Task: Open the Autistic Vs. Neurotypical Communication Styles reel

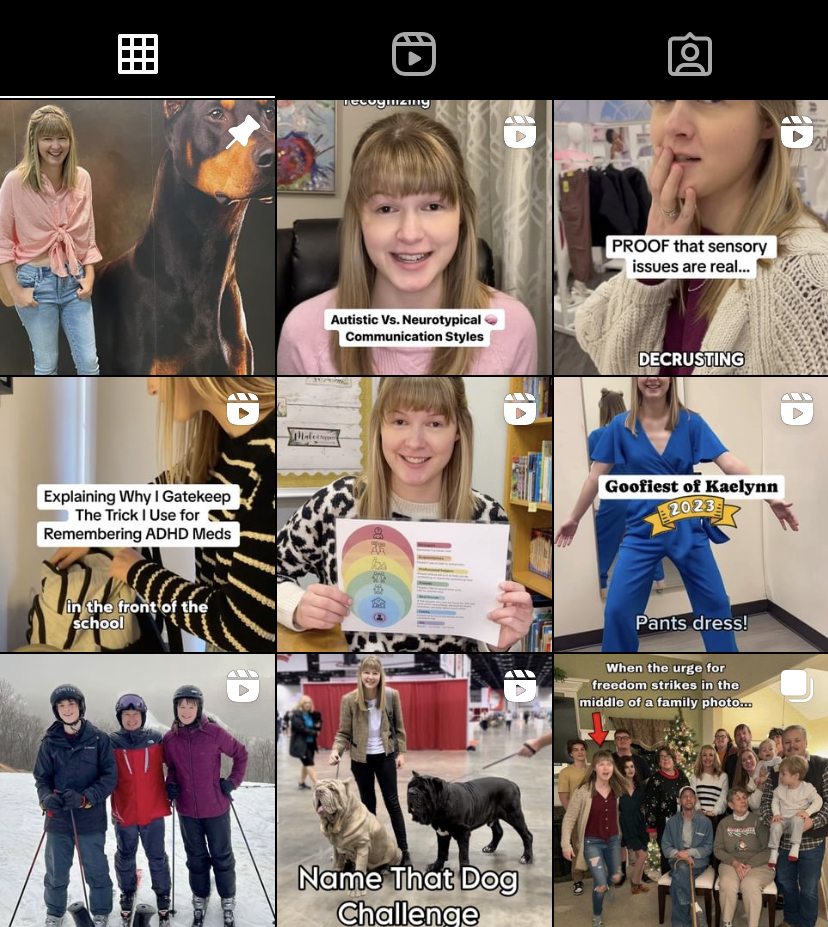Action: (x=414, y=238)
